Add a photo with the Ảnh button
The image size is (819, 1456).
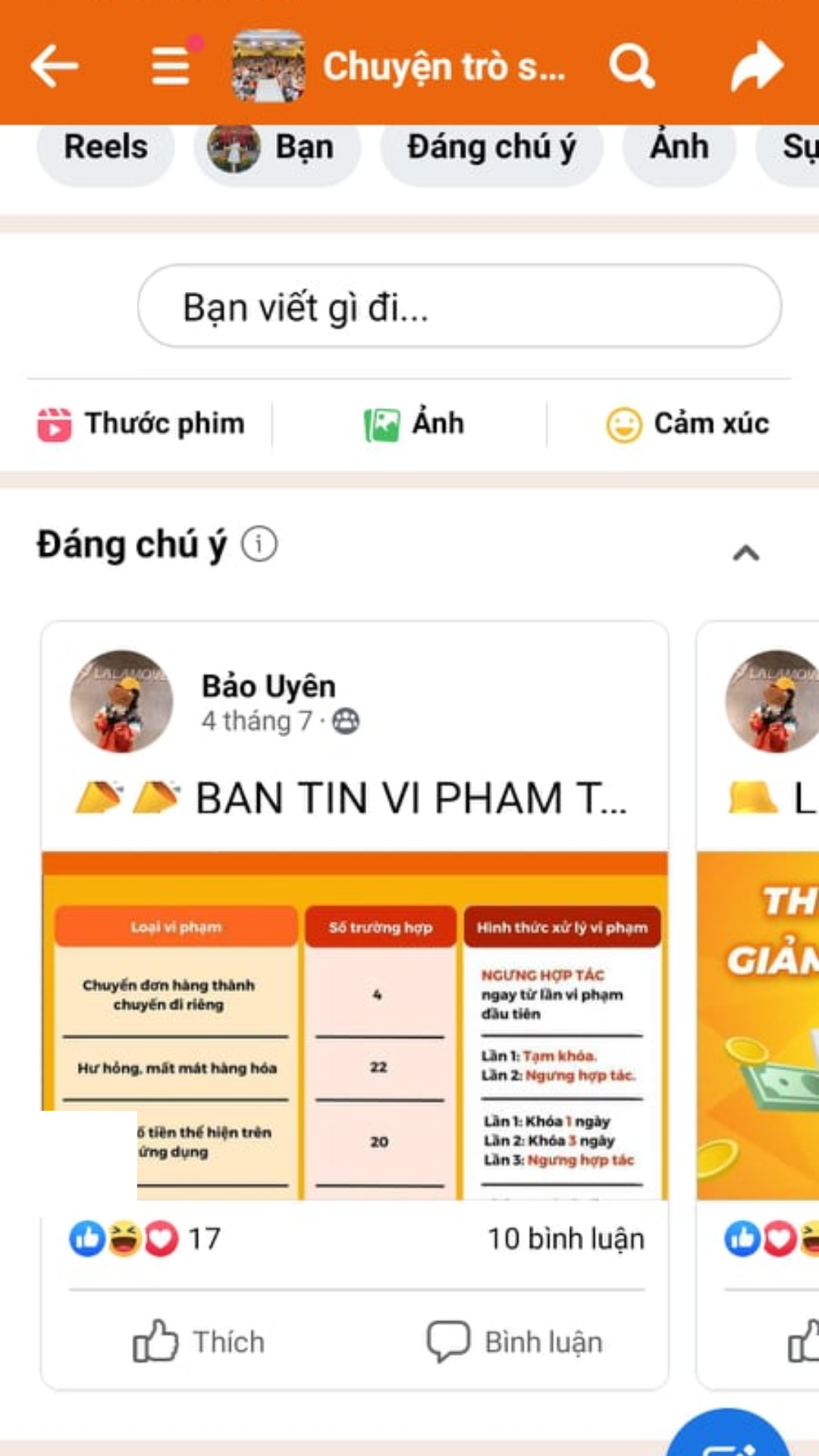coord(415,424)
